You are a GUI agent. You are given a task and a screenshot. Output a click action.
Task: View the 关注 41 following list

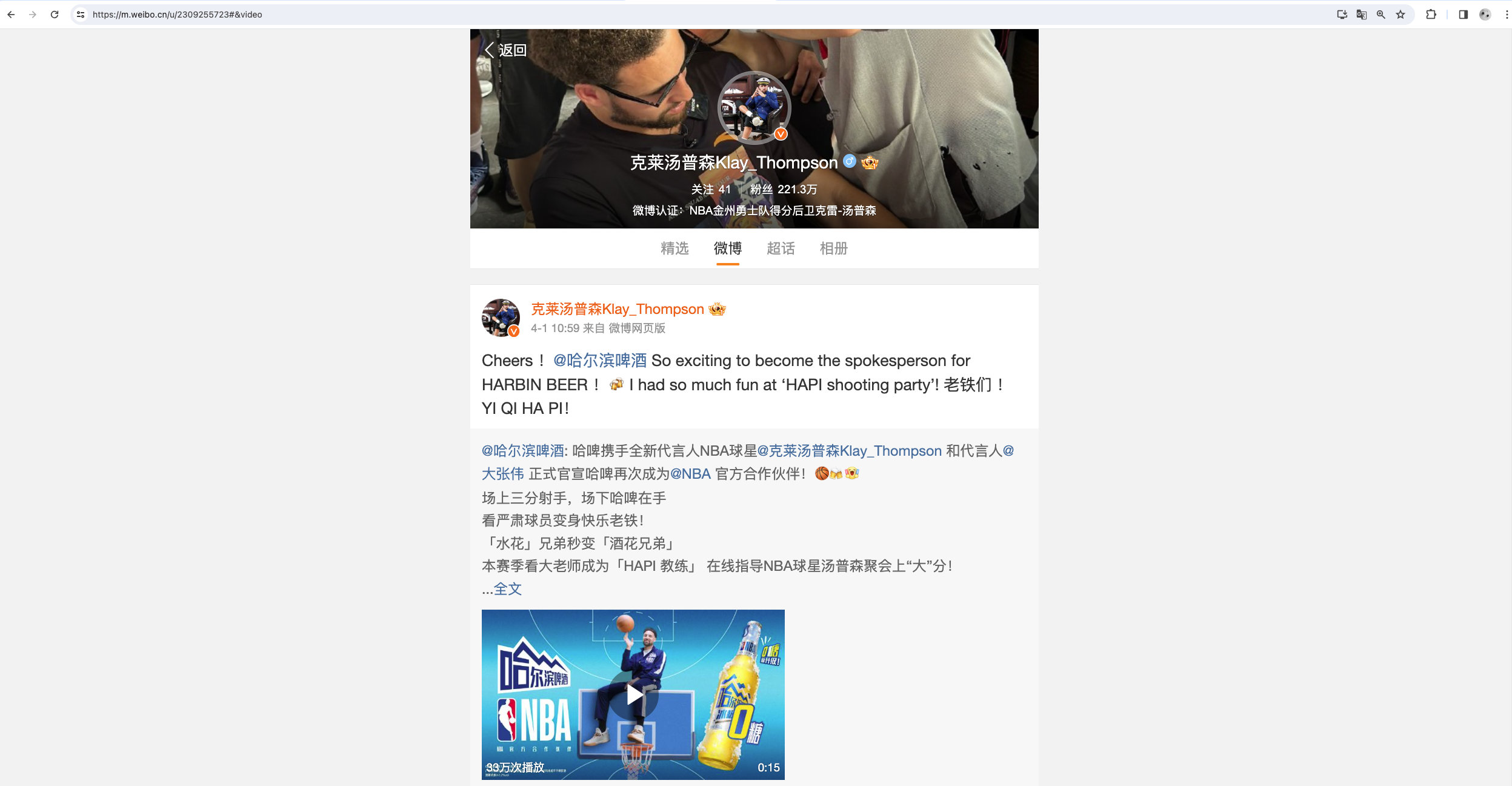711,190
